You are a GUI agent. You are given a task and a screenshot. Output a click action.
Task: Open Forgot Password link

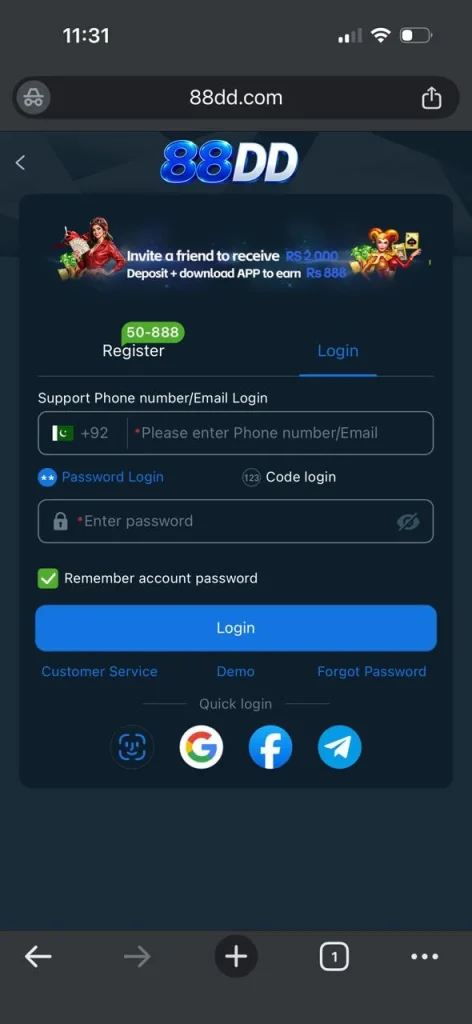[371, 671]
